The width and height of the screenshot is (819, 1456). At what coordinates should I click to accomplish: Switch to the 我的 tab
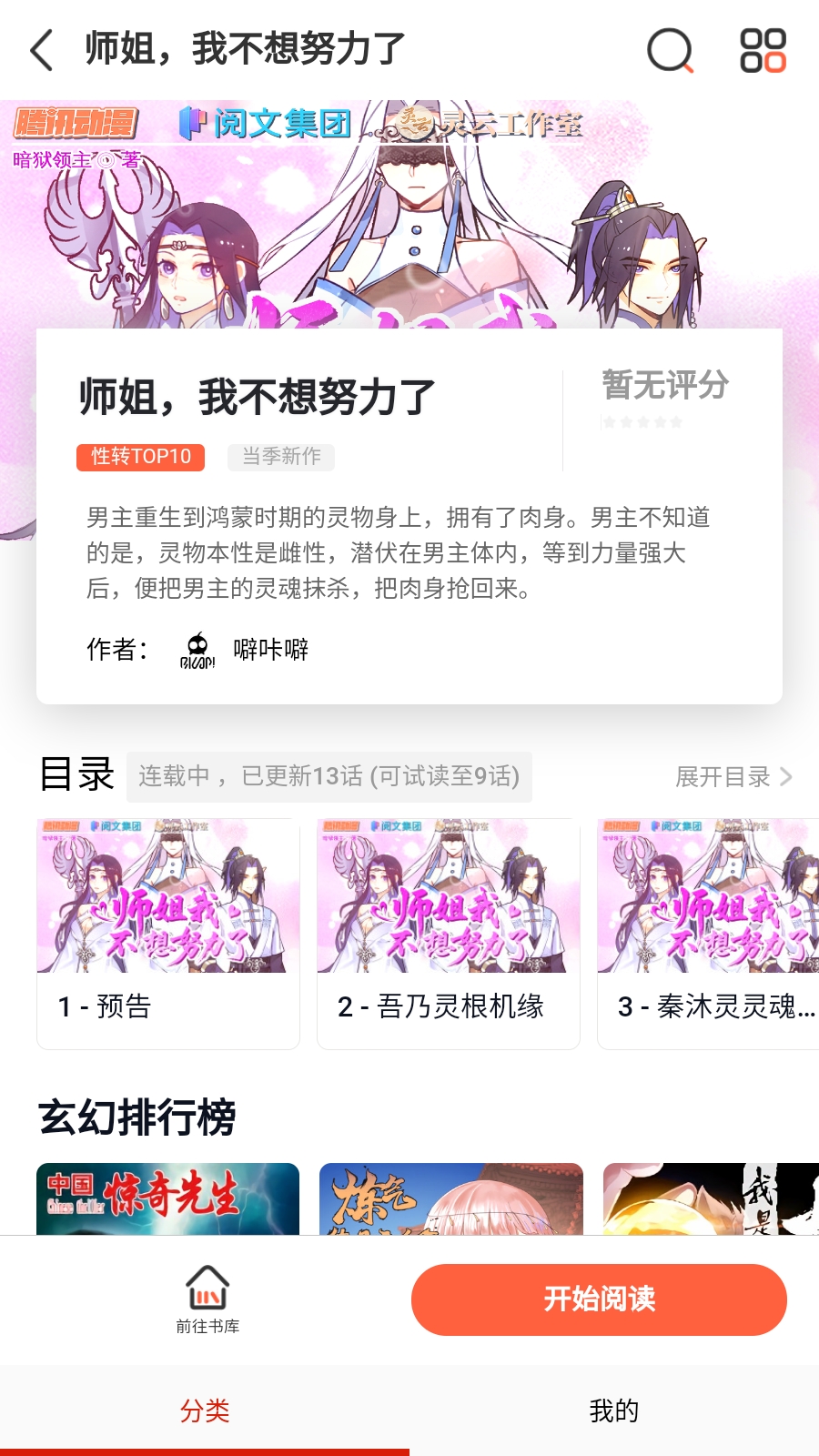(614, 1410)
